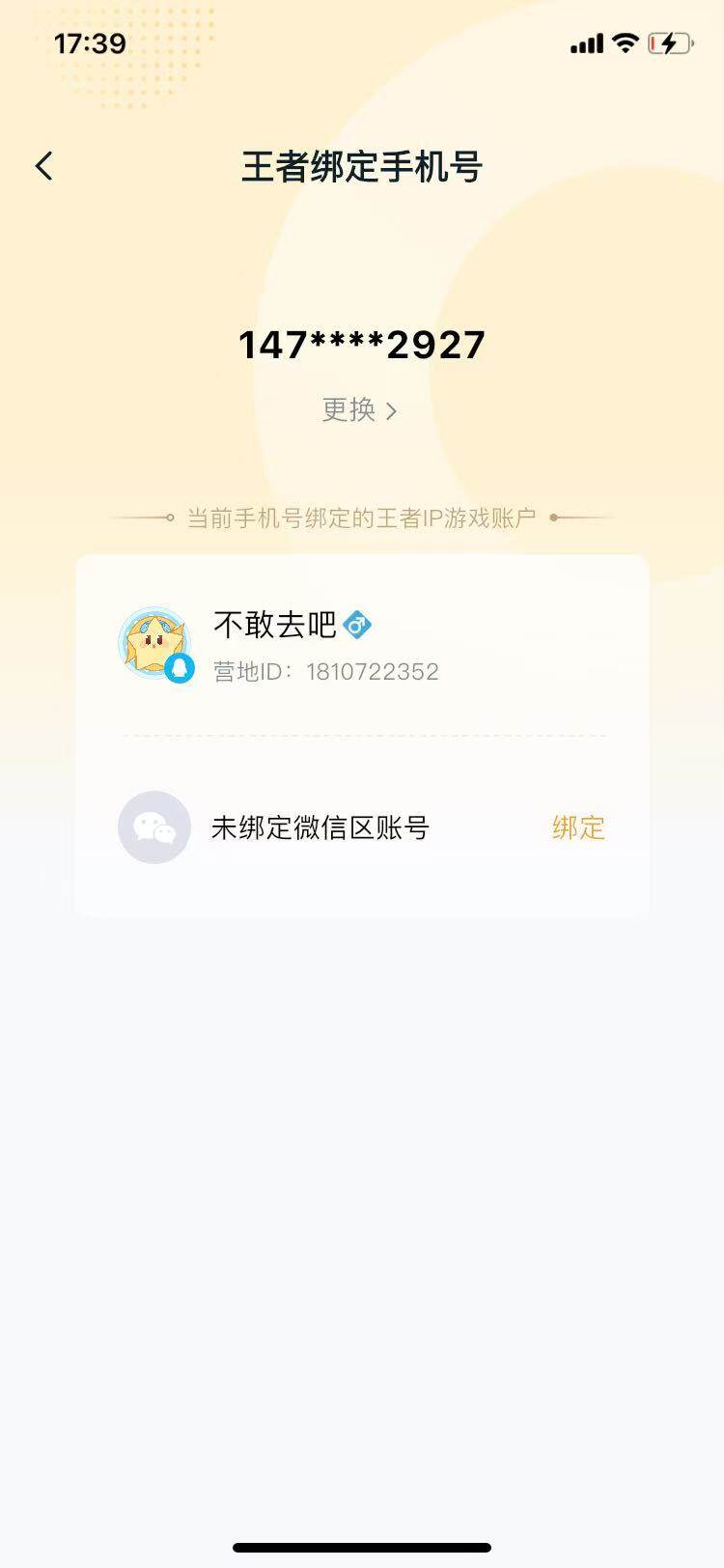This screenshot has height=1568, width=724.
Task: Open 当前手机号绑定的王者IP游戏账户 section
Action: 362,517
